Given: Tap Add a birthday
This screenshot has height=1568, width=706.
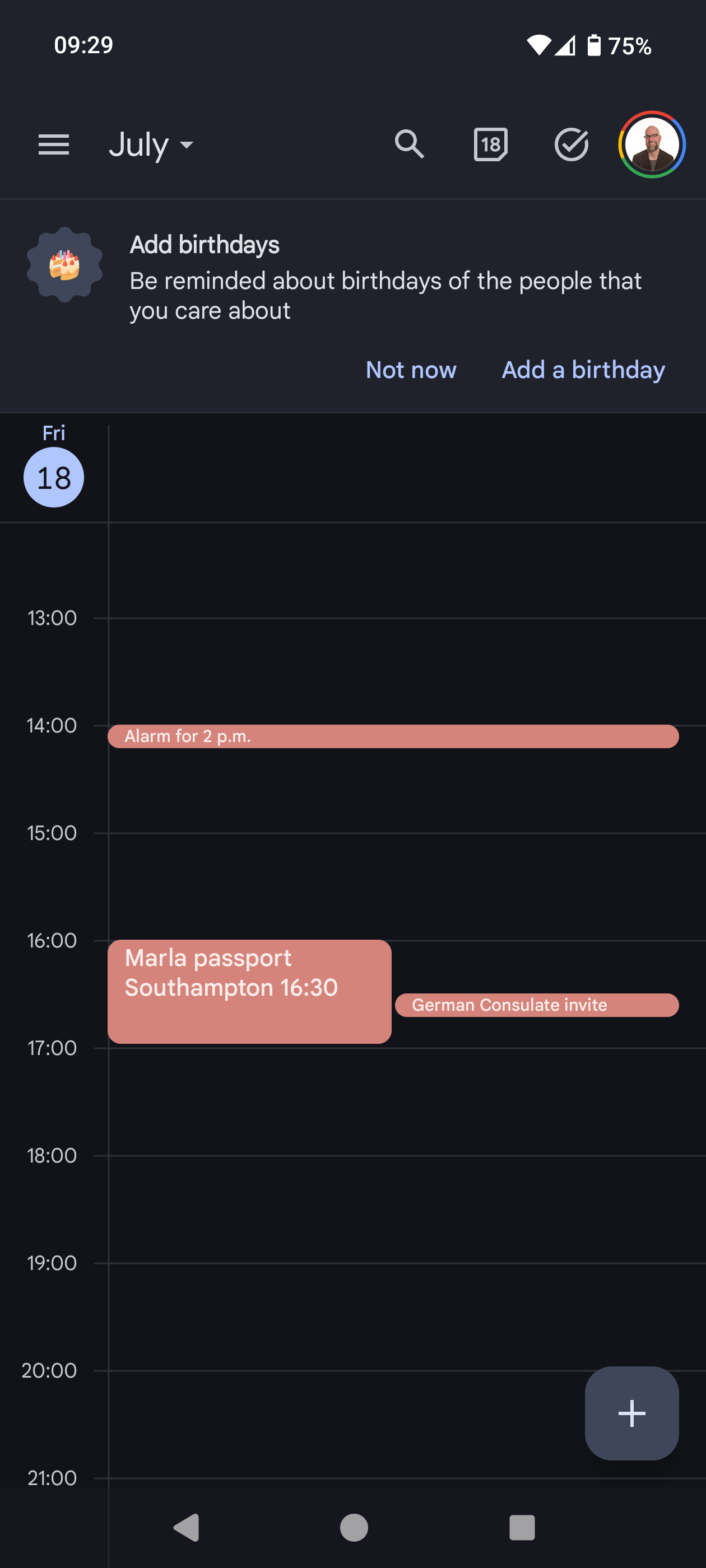Looking at the screenshot, I should 583,370.
